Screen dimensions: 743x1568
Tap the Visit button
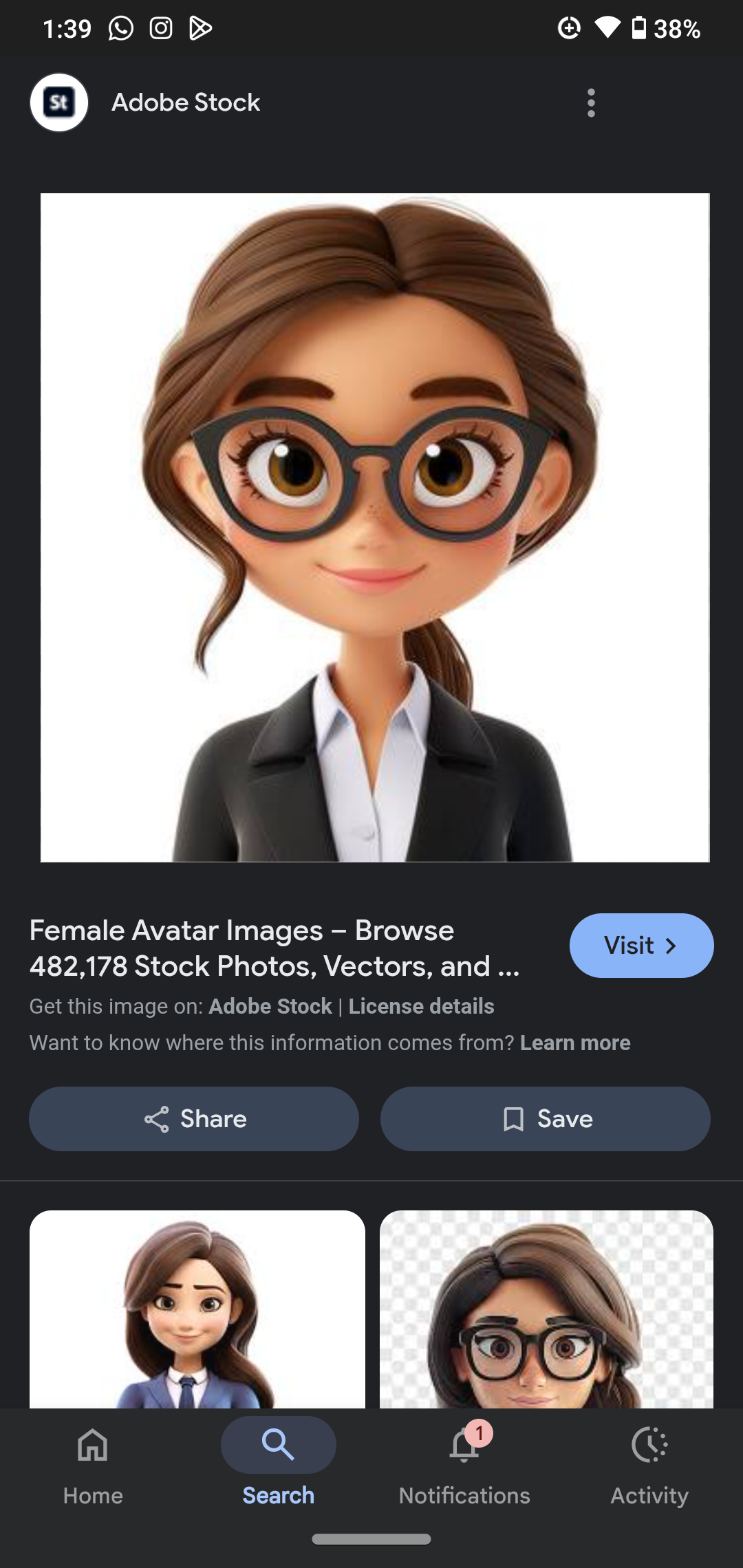coord(641,946)
